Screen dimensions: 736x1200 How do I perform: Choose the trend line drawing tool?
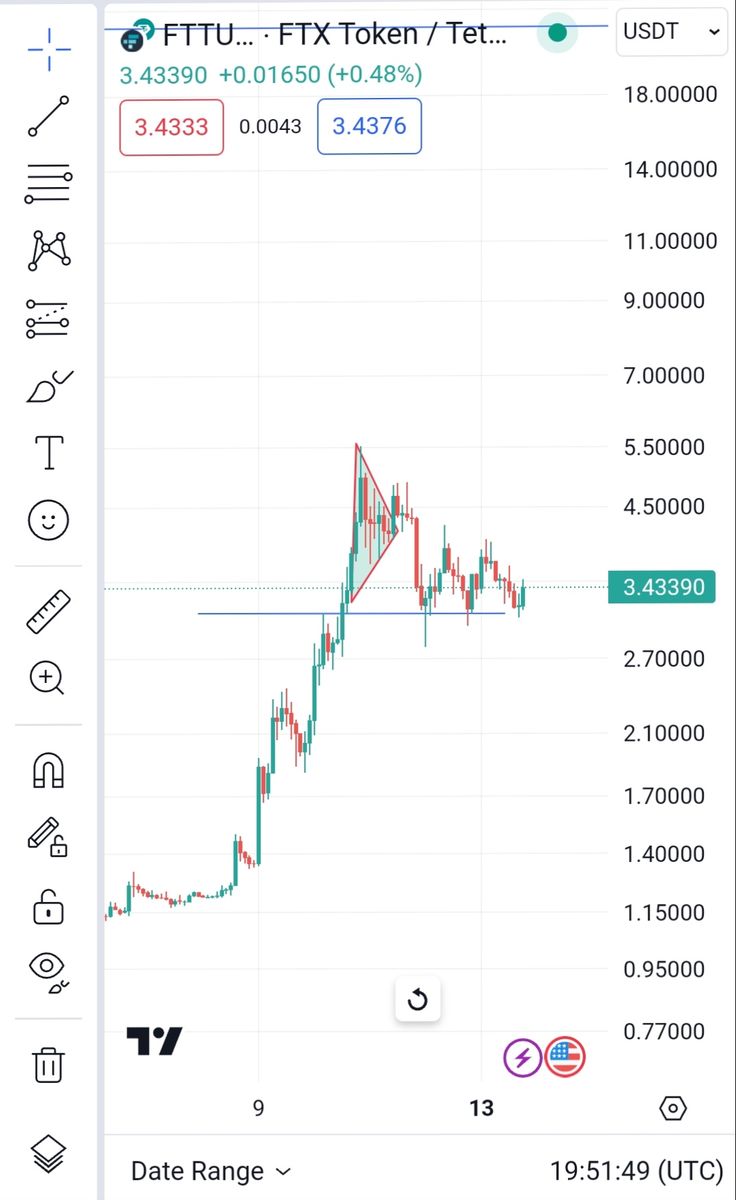pos(48,116)
